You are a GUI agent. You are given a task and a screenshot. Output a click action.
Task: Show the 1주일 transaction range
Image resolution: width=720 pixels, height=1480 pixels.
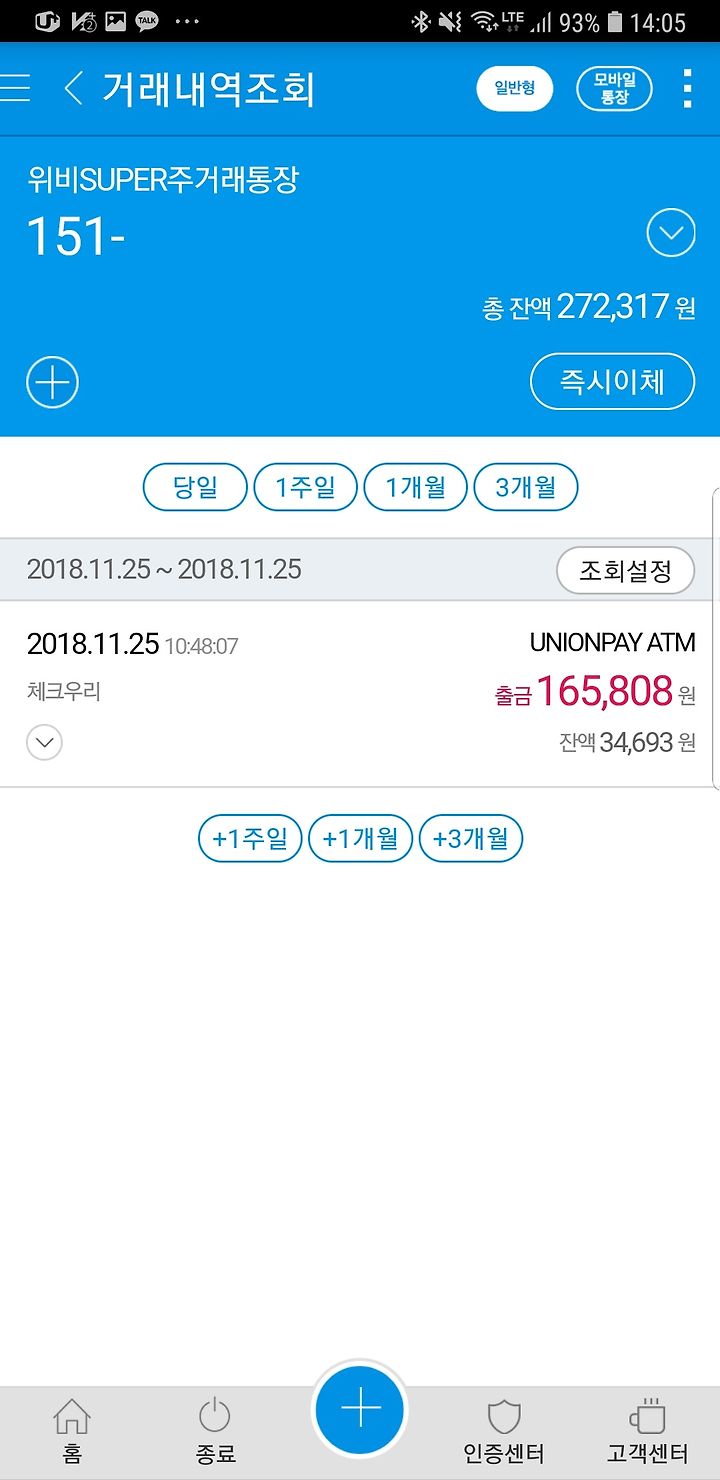coord(304,488)
